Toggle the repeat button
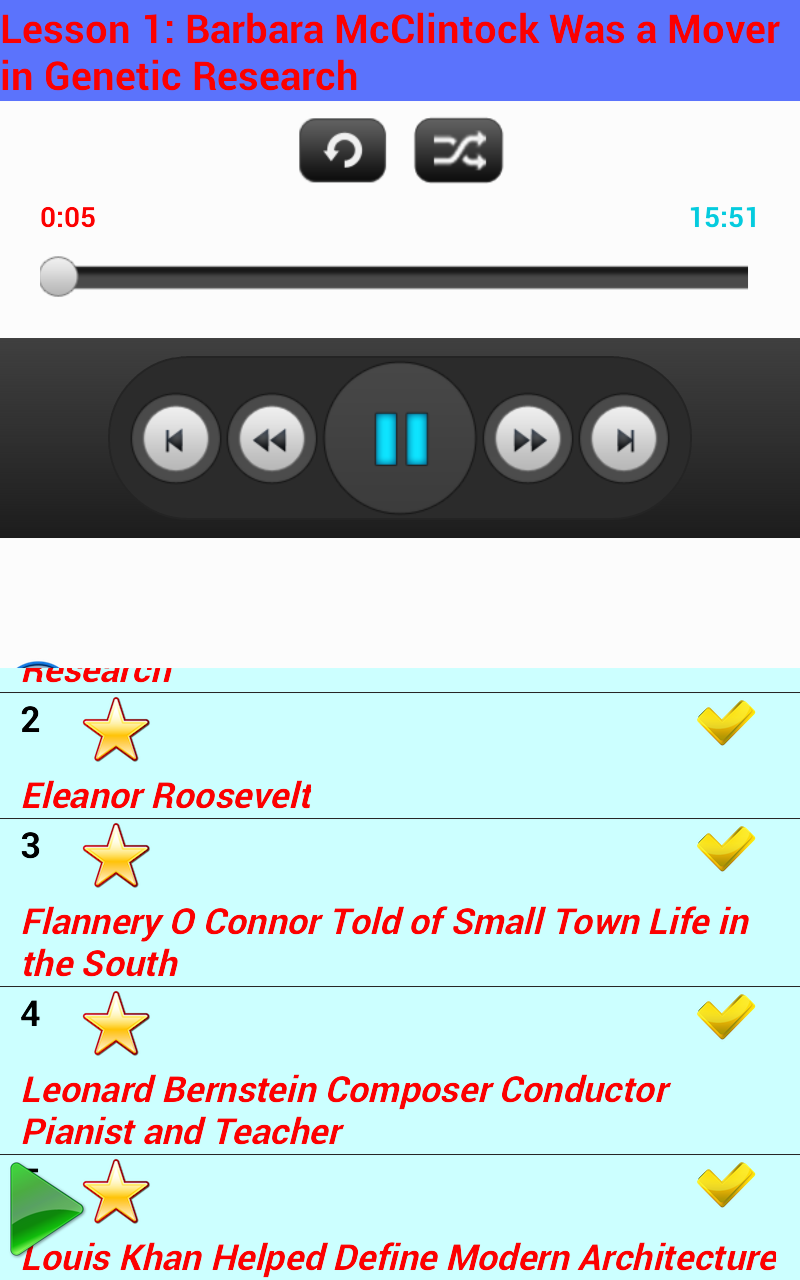The image size is (800, 1280). (x=342, y=150)
